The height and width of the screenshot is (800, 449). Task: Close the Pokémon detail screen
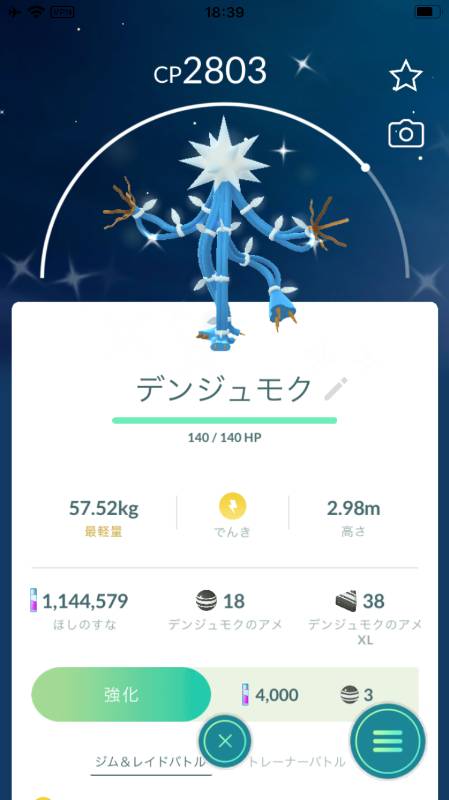(x=224, y=741)
